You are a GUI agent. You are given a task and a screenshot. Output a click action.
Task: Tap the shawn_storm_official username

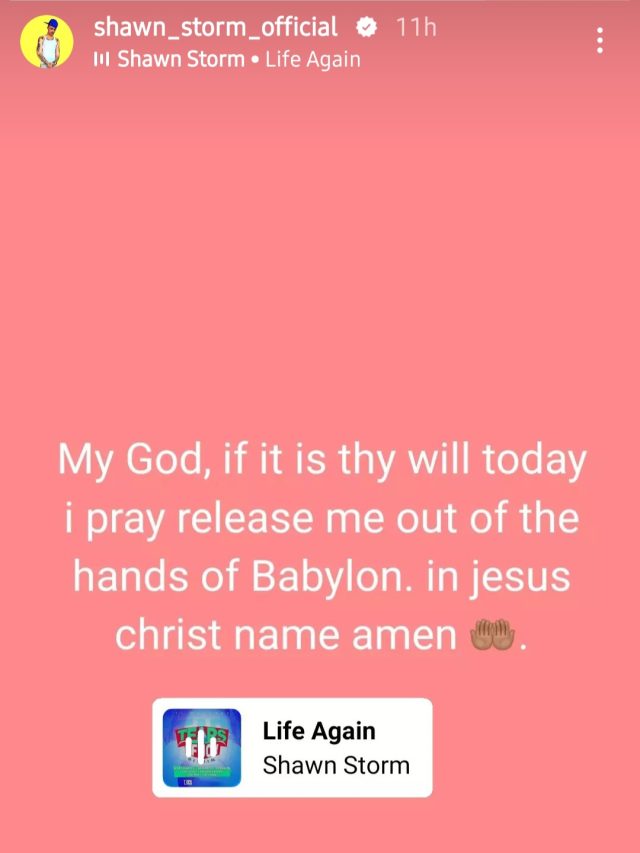pos(215,27)
